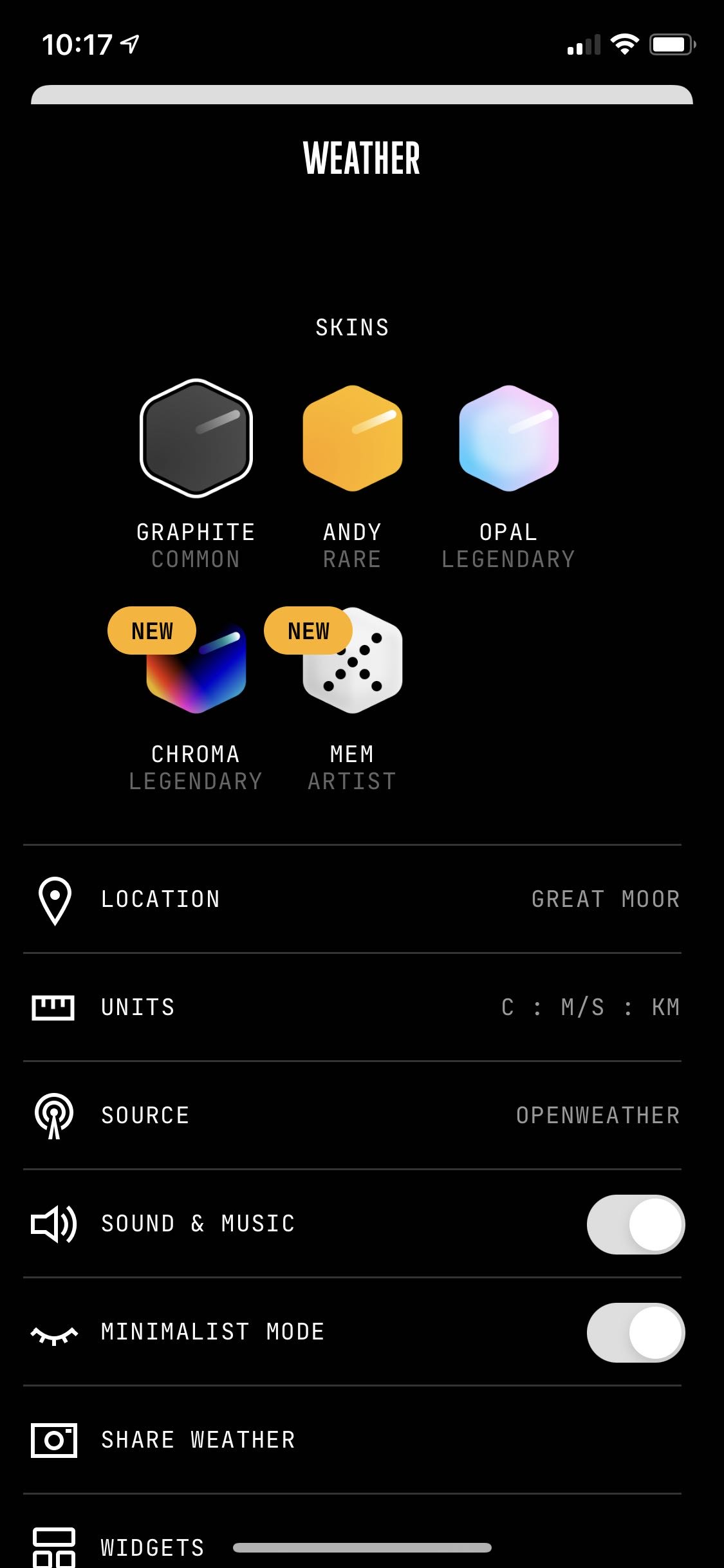Pick the Opal legendary skin

coord(508,439)
